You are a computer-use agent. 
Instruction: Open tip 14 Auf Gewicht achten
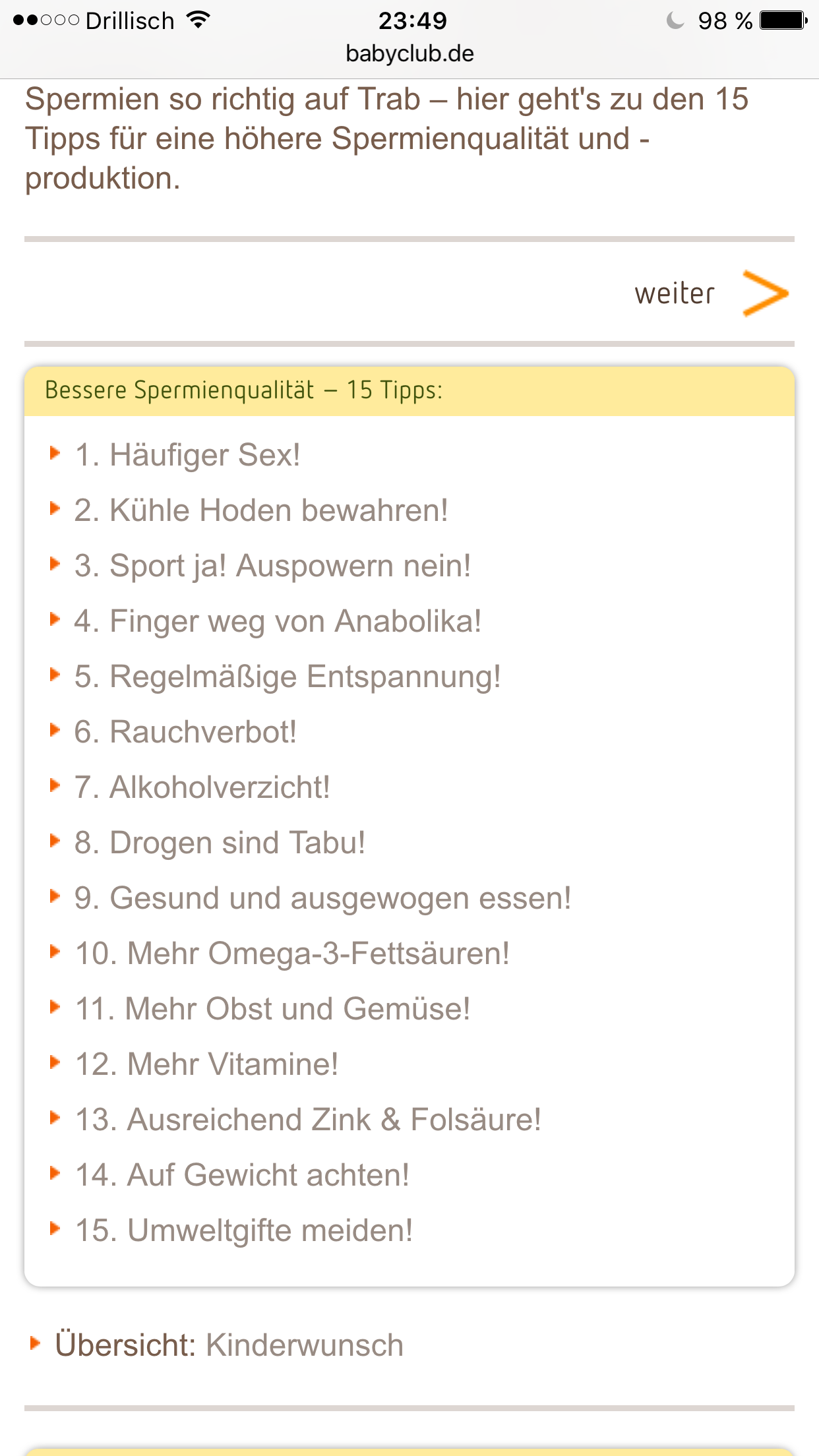coord(242,1175)
